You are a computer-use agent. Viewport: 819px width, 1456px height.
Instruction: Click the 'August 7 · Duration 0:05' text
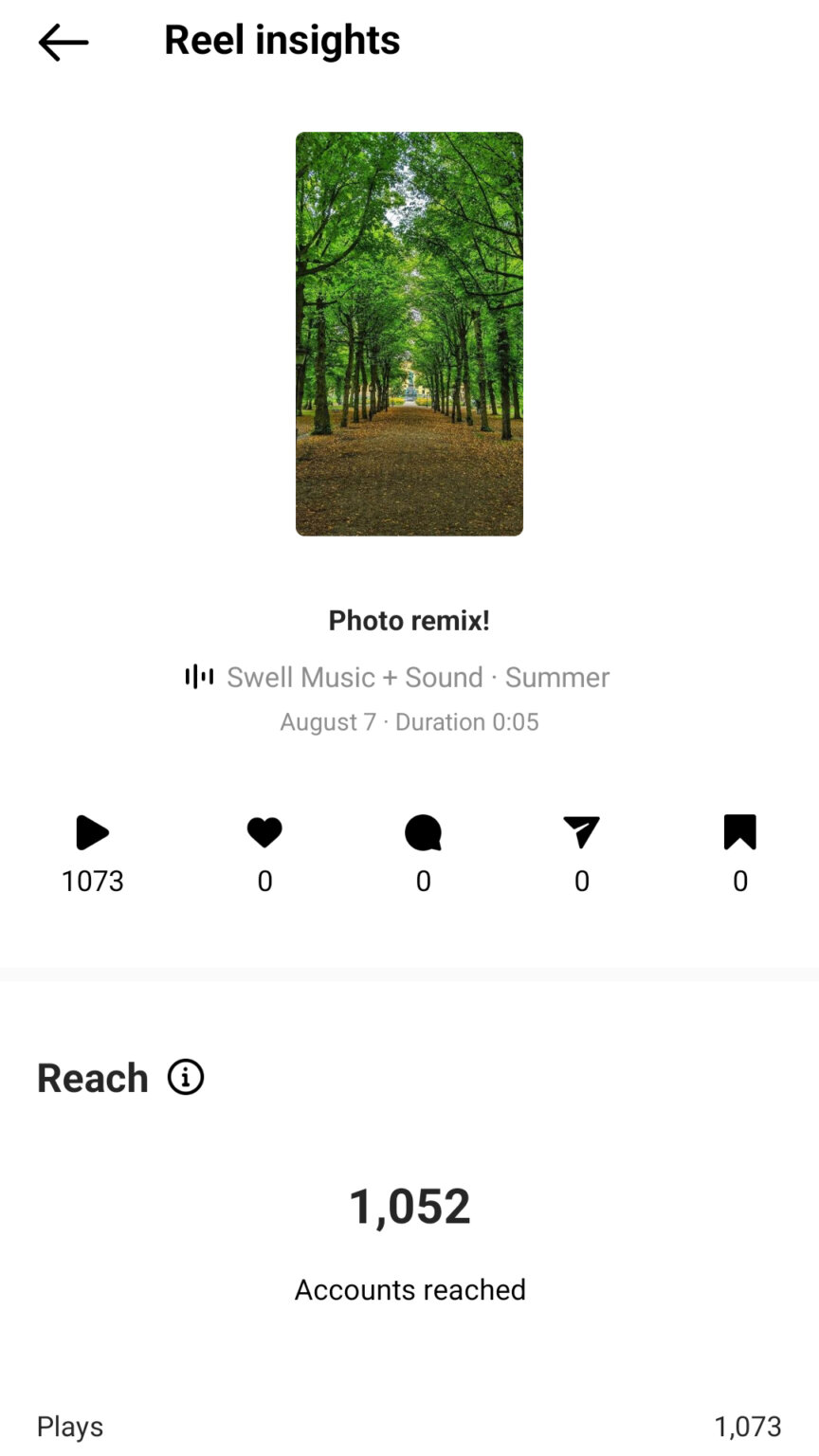tap(409, 721)
